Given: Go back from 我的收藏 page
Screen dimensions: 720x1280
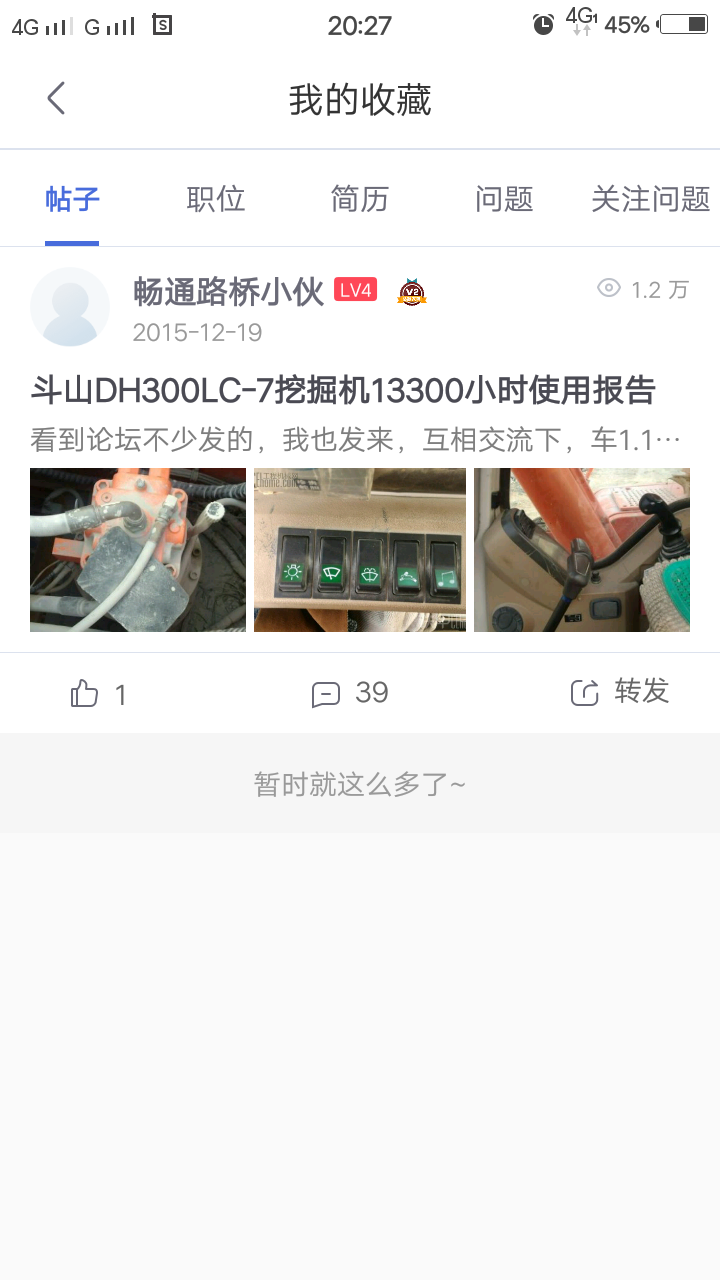Looking at the screenshot, I should click(x=56, y=99).
